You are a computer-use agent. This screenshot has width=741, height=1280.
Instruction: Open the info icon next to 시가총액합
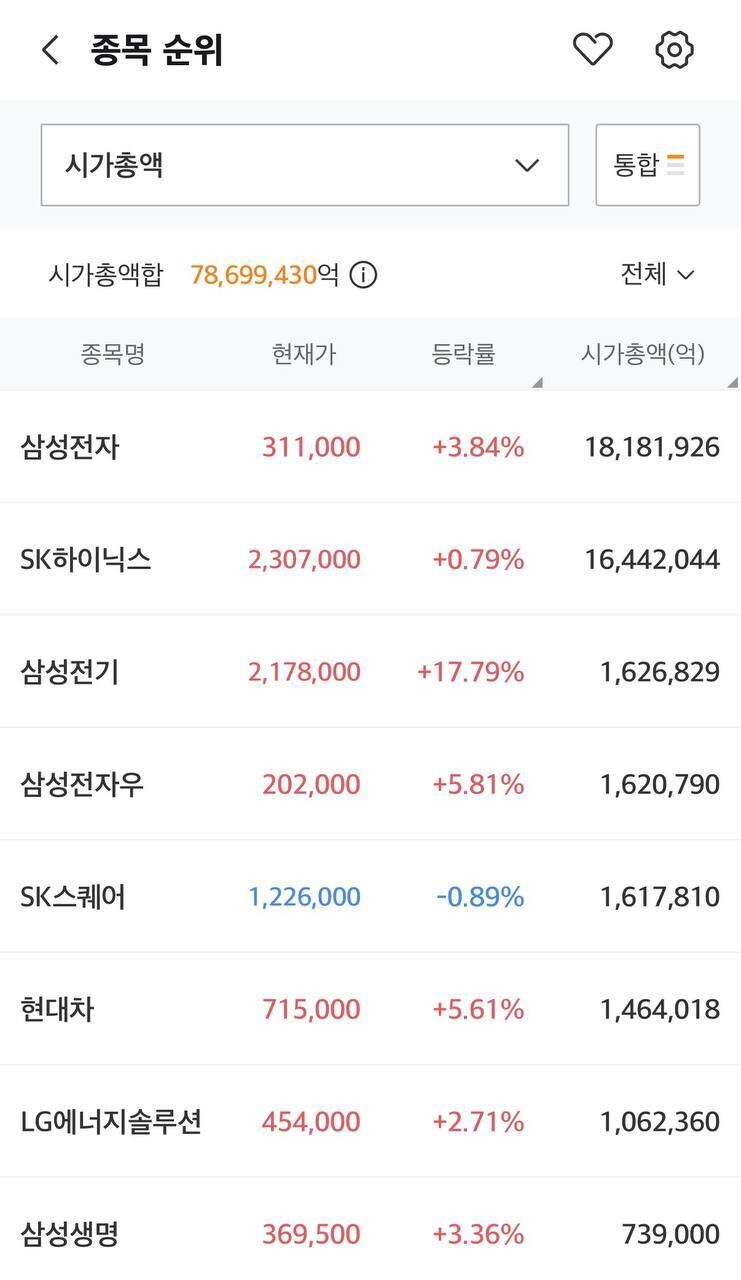tap(364, 274)
